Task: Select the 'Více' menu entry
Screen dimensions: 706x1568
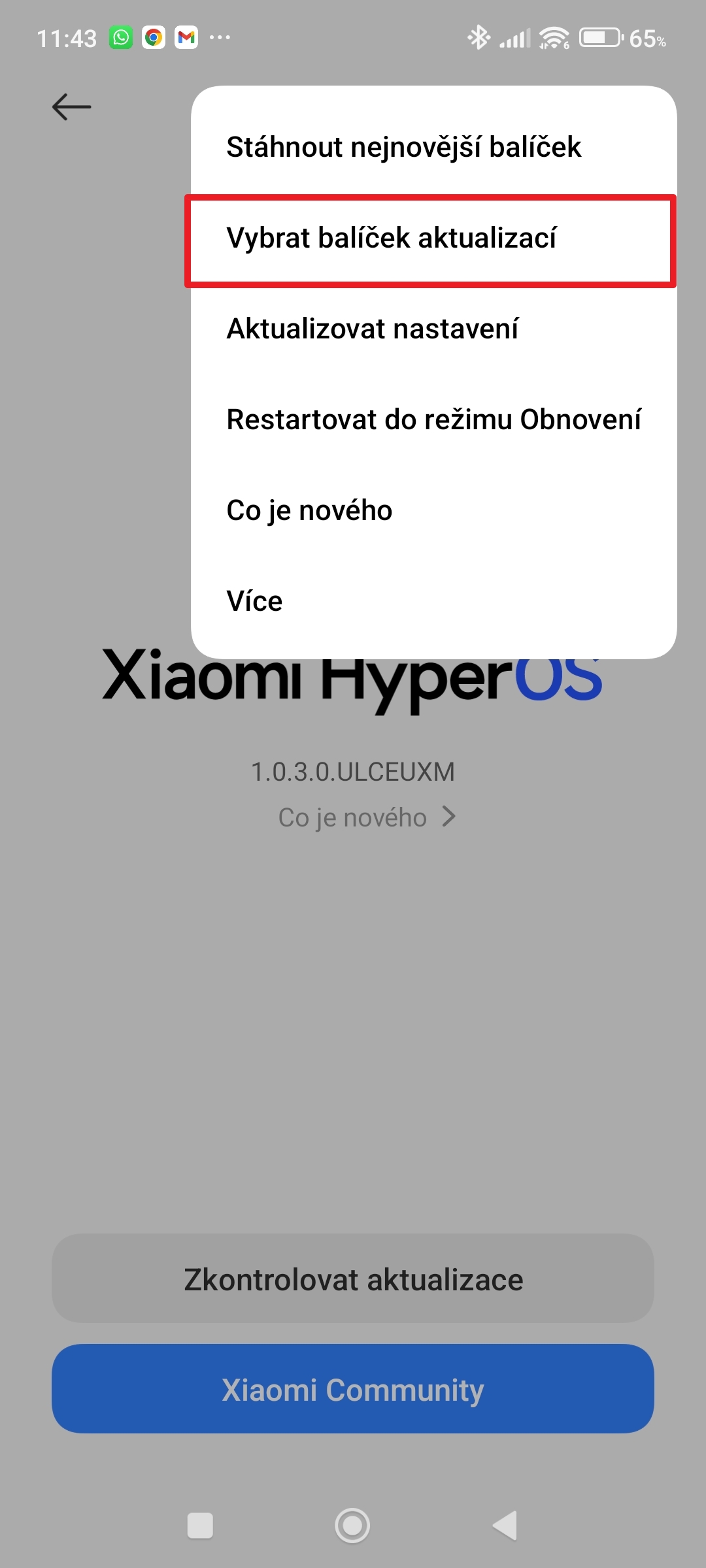Action: tap(254, 601)
